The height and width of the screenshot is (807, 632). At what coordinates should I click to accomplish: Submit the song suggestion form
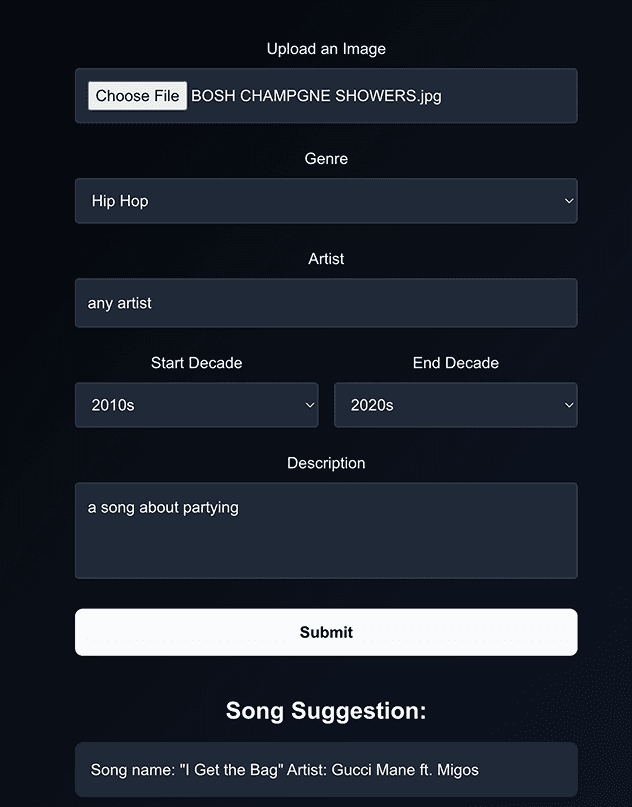click(x=326, y=632)
